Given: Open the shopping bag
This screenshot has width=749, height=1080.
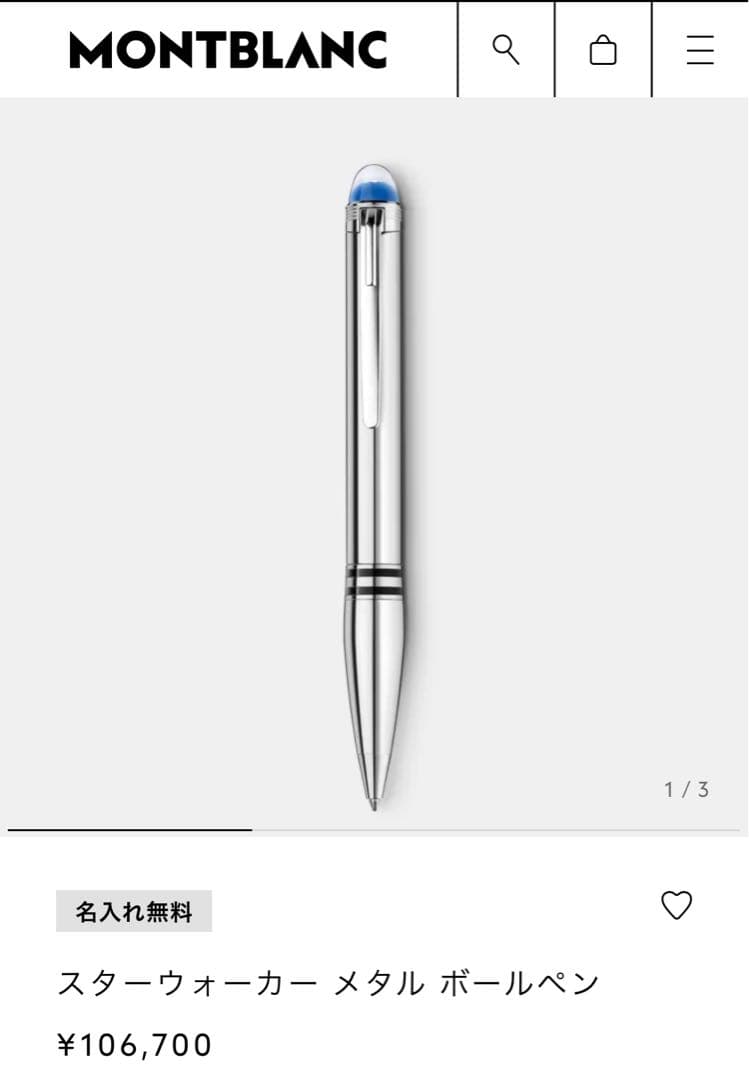Looking at the screenshot, I should (x=603, y=50).
